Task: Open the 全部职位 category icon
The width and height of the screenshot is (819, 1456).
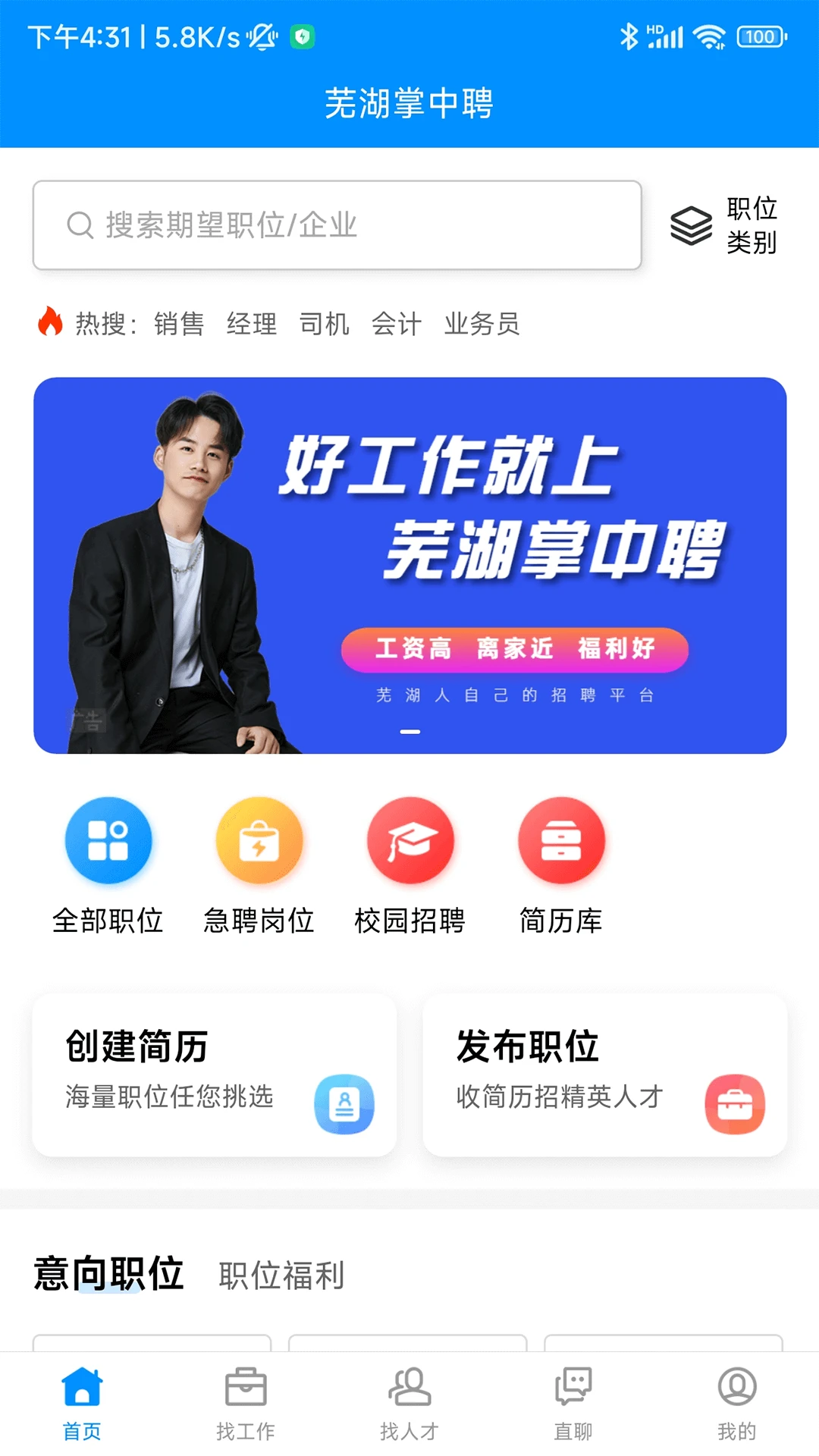Action: tap(108, 840)
